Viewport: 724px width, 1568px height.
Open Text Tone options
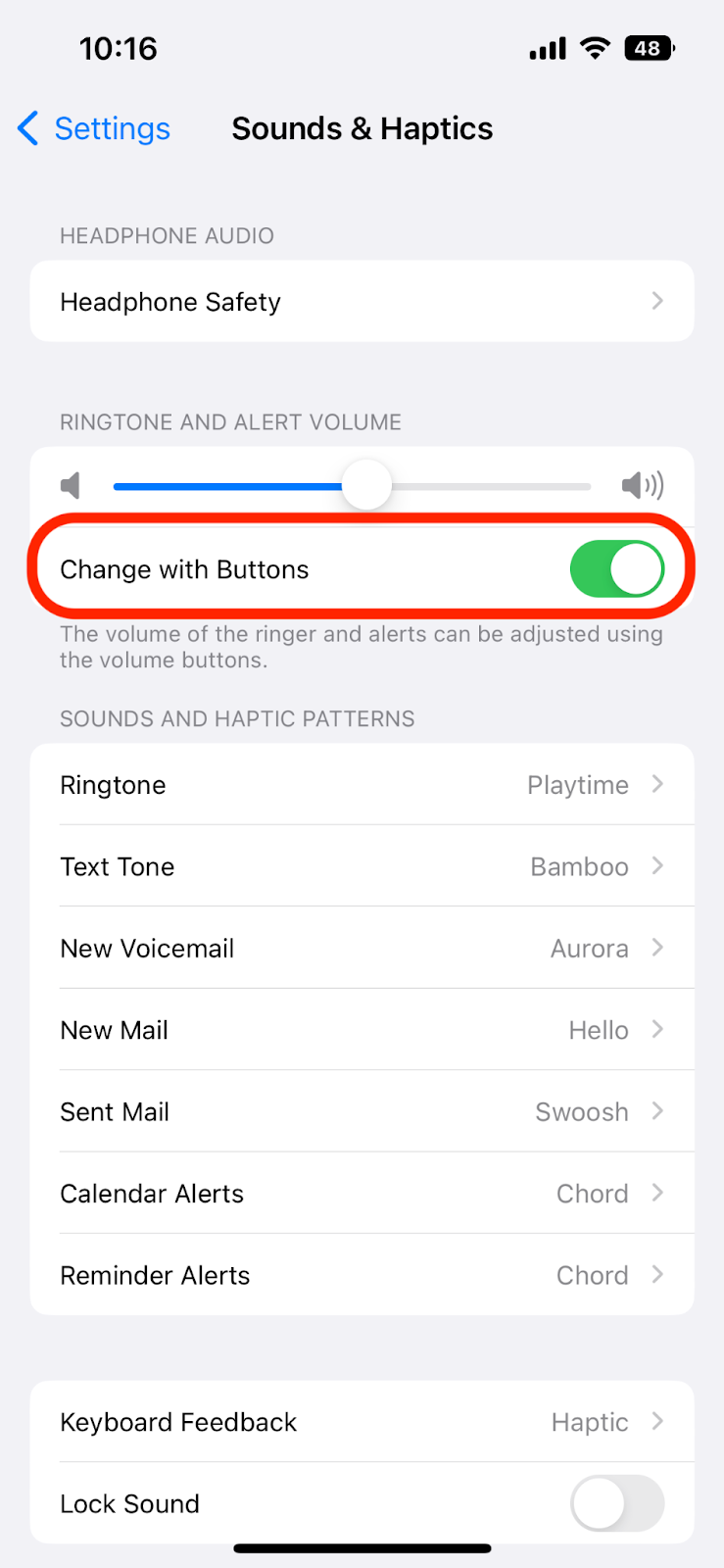tap(362, 866)
